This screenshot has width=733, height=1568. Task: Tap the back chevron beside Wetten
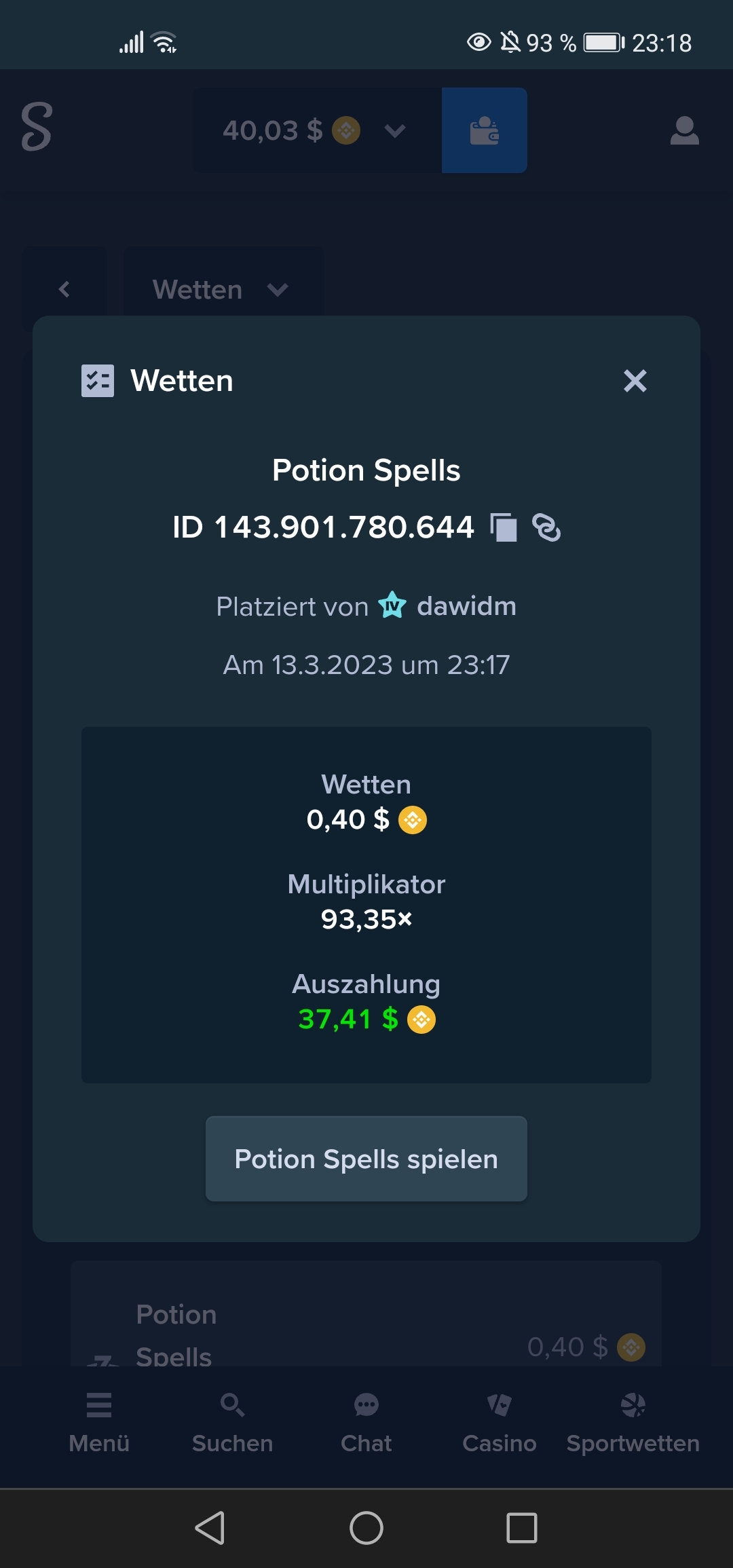(64, 289)
